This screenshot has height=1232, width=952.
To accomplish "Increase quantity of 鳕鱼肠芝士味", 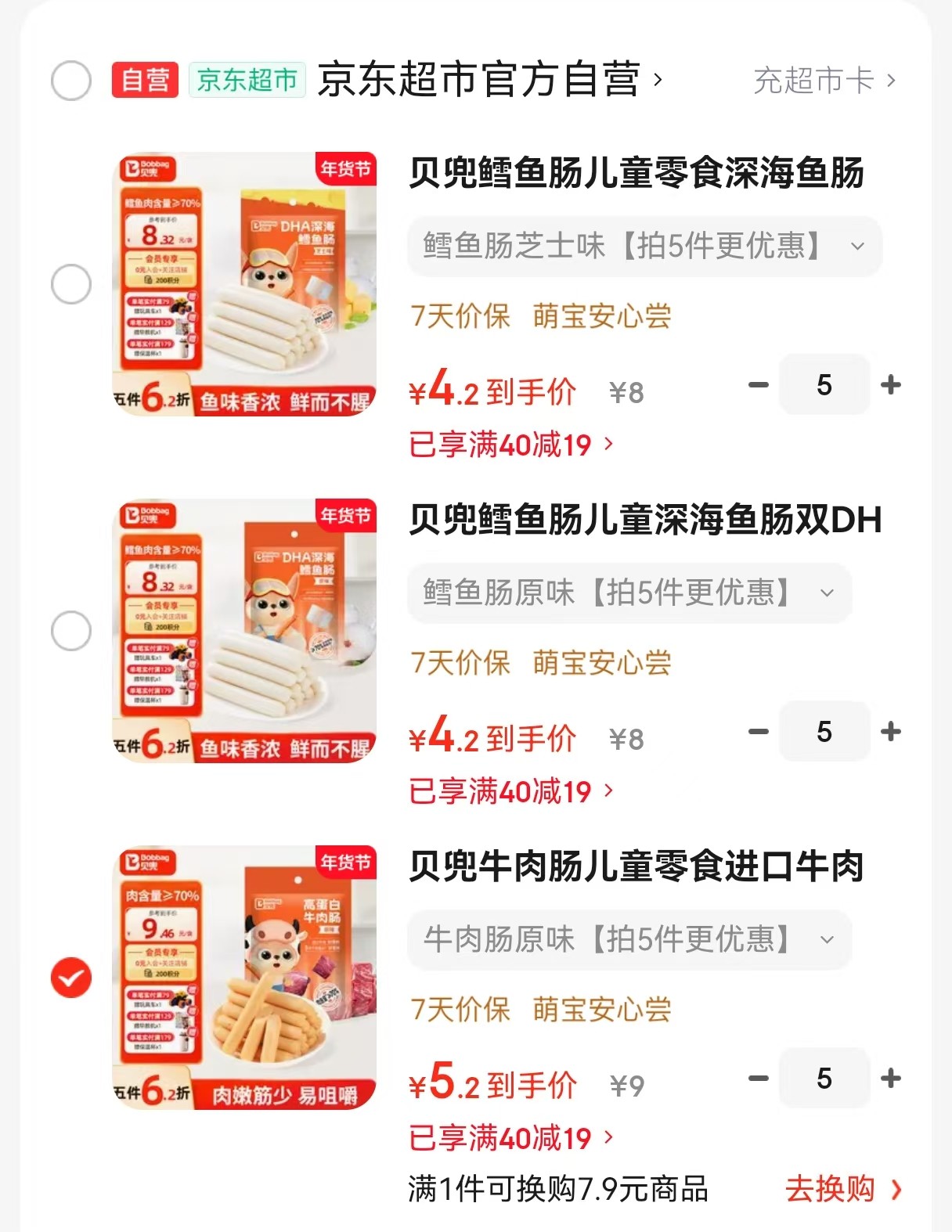I will coord(891,384).
